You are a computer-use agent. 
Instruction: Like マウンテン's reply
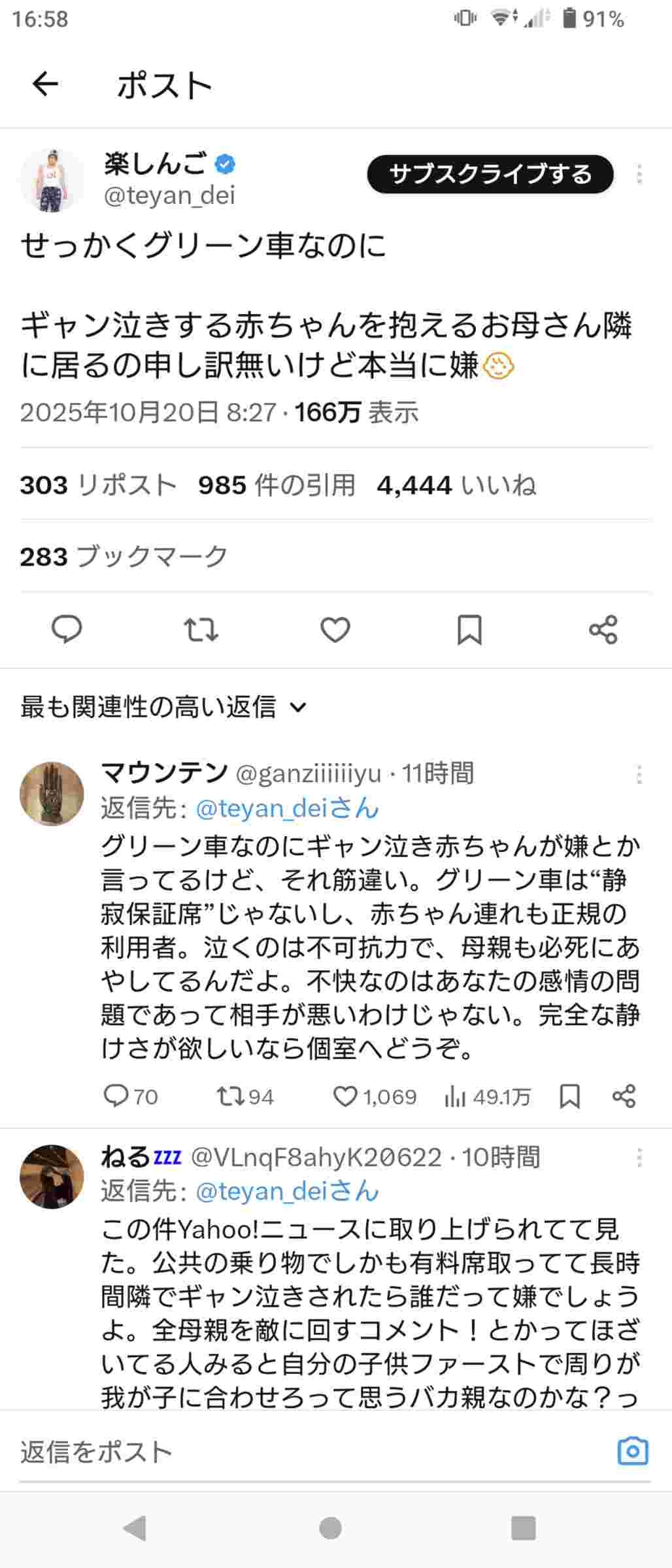pos(345,1096)
